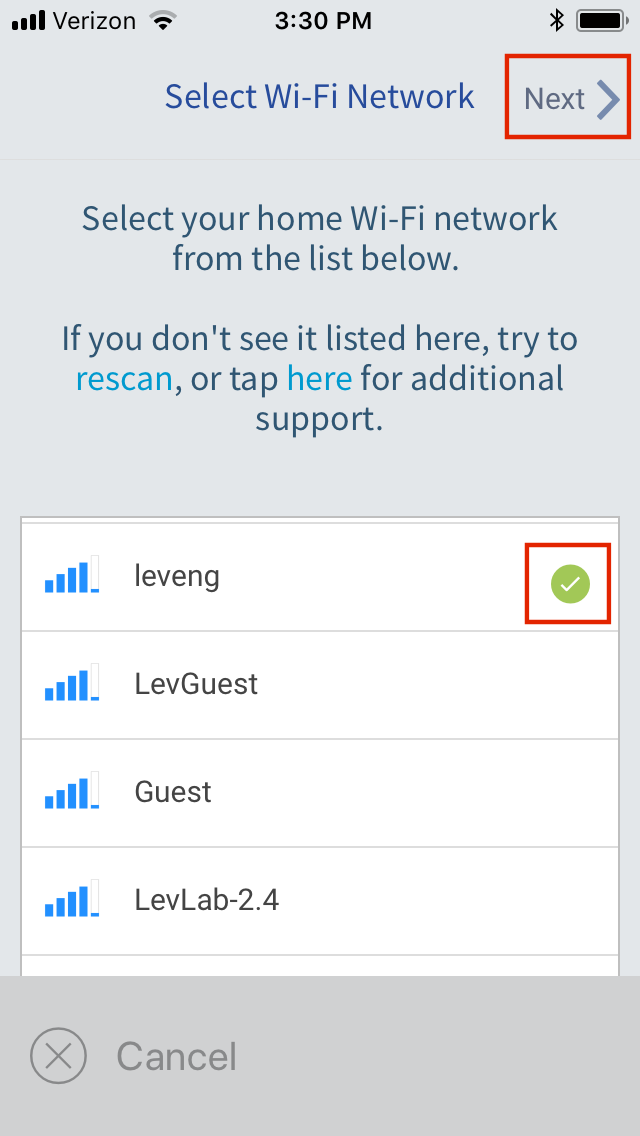
Task: Select the LevLab-2.4 network
Action: click(x=320, y=901)
